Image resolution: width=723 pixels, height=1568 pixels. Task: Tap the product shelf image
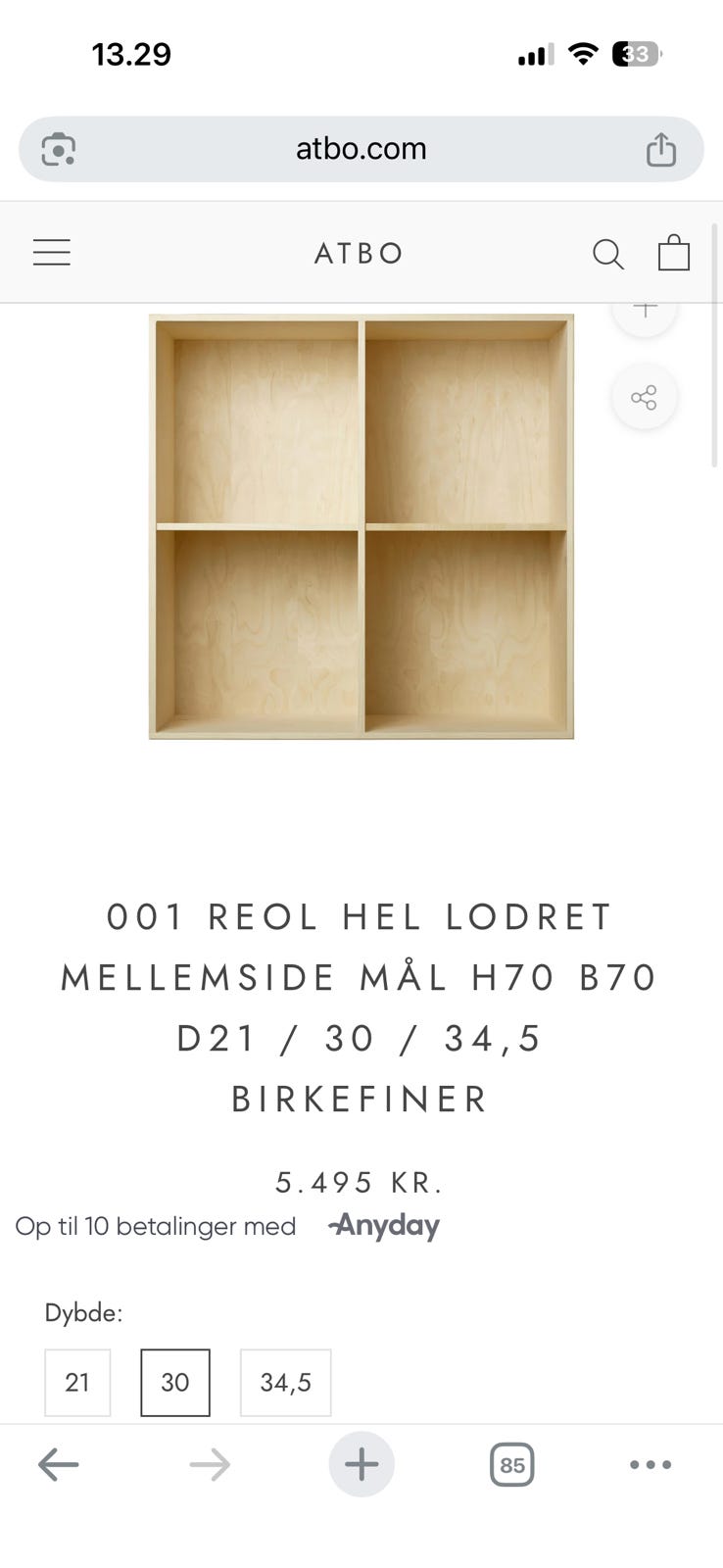pos(361,526)
